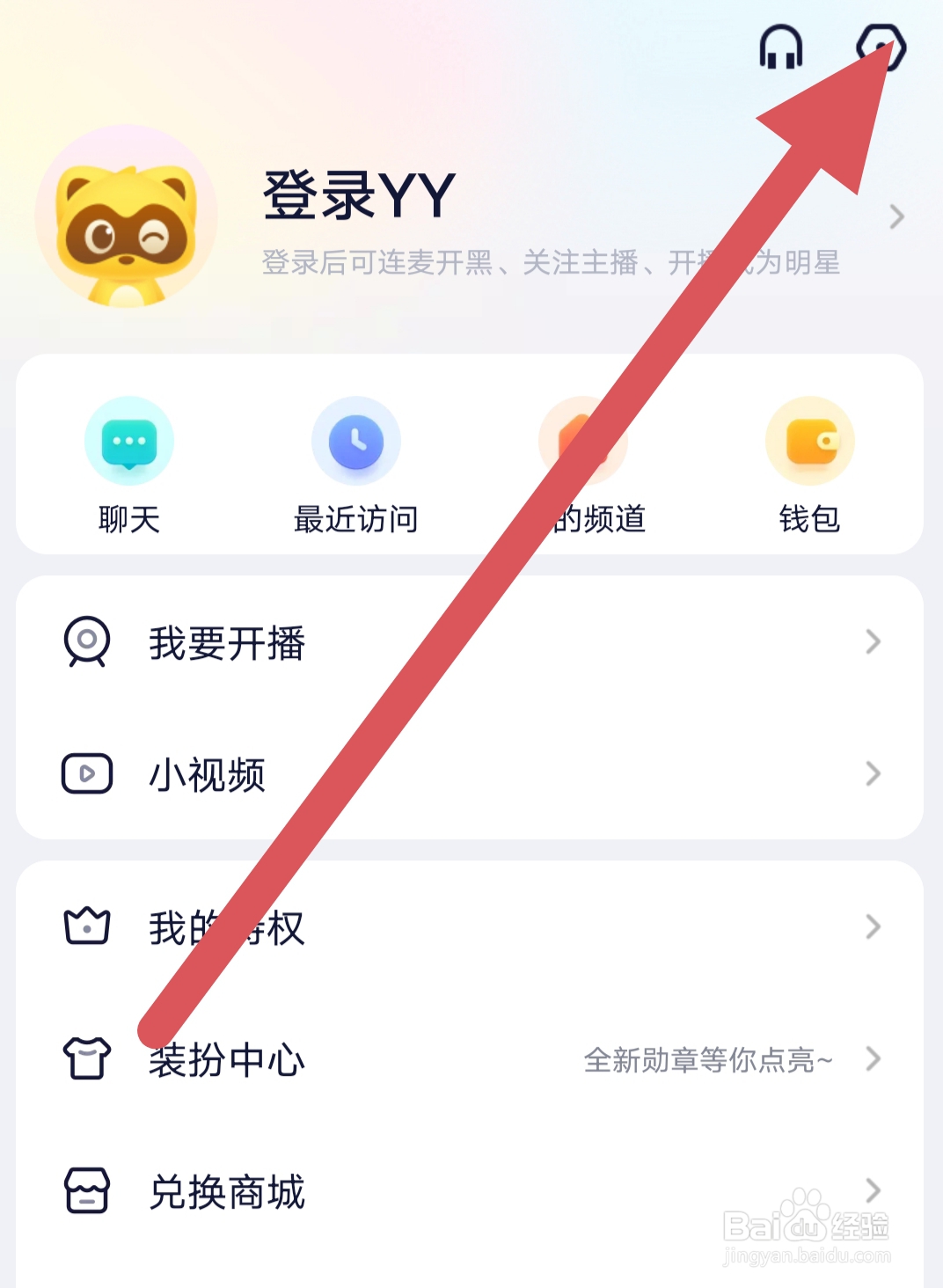Open the 聊天 chat icon

click(x=128, y=443)
